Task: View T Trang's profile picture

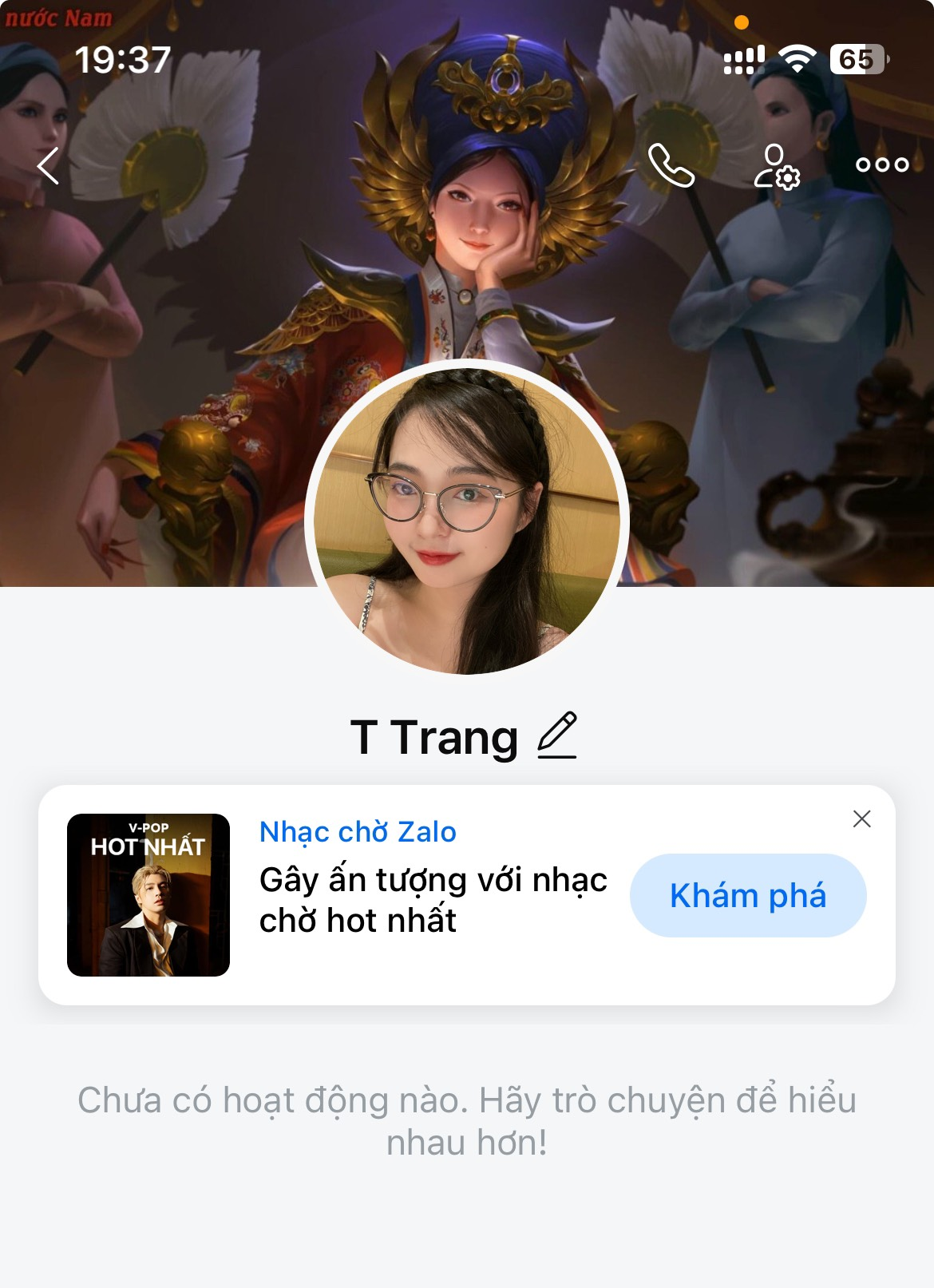Action: coord(467,519)
